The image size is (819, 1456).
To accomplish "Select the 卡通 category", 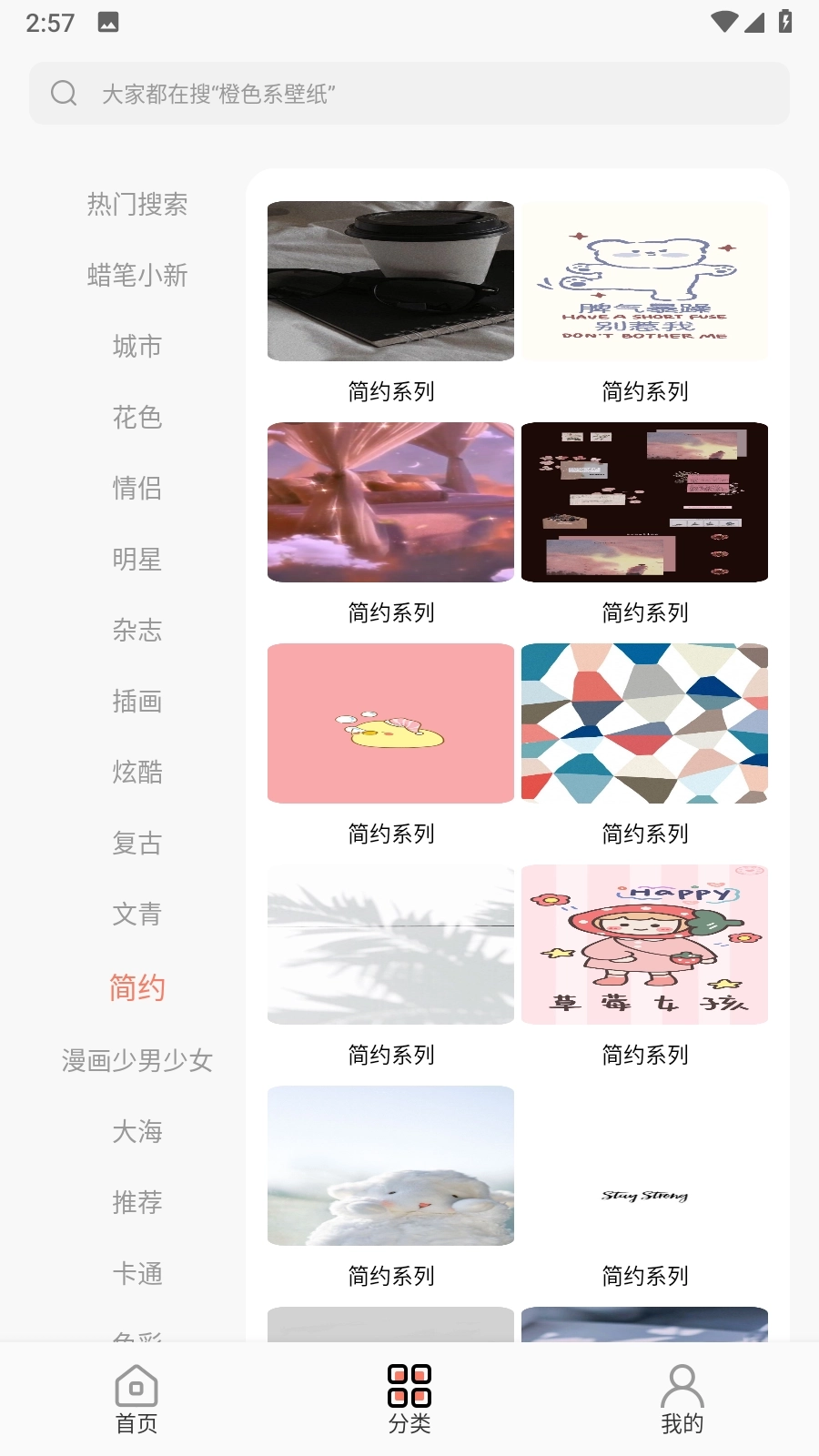I will click(x=136, y=1274).
